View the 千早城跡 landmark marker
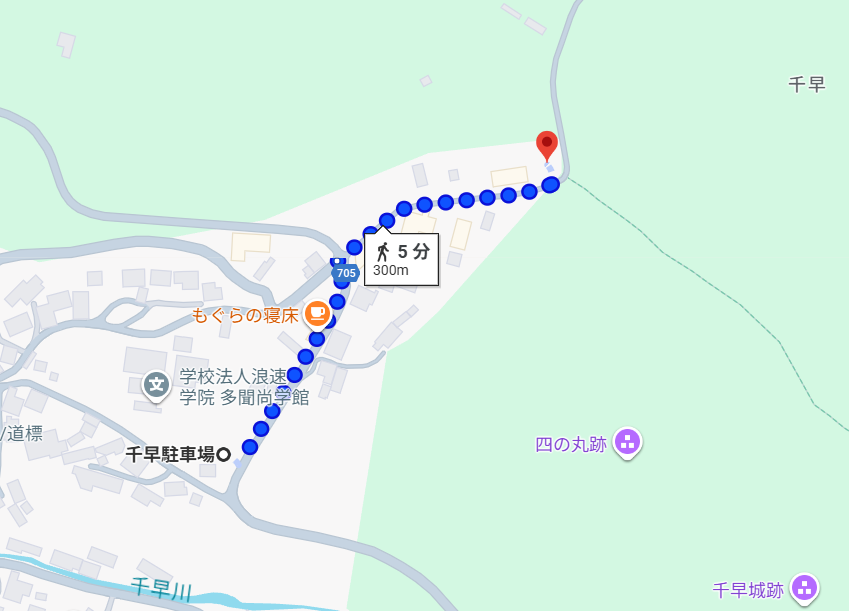 tap(804, 588)
